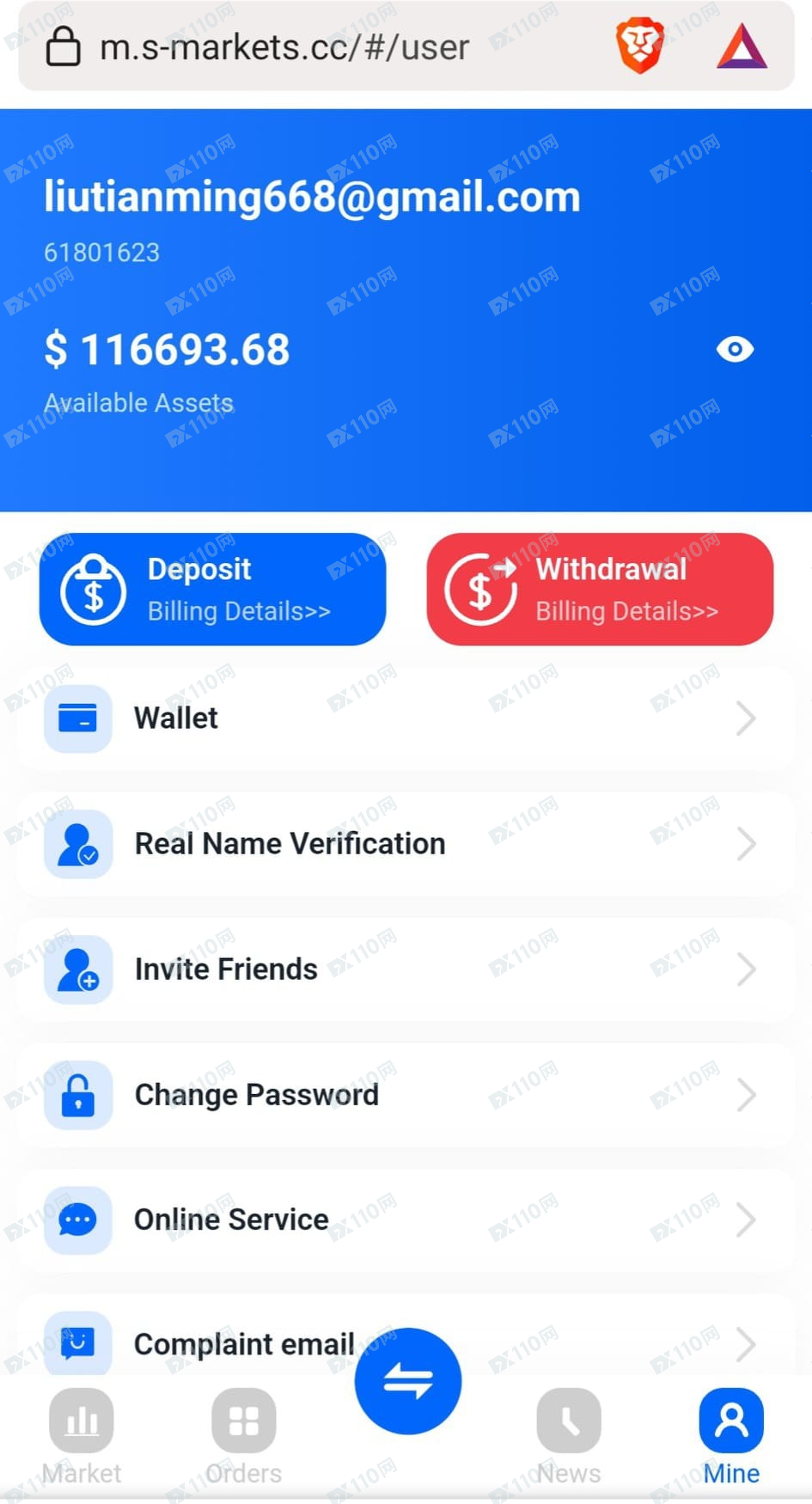Viewport: 812px width, 1504px height.
Task: Open Online Service chat
Action: click(x=404, y=1220)
